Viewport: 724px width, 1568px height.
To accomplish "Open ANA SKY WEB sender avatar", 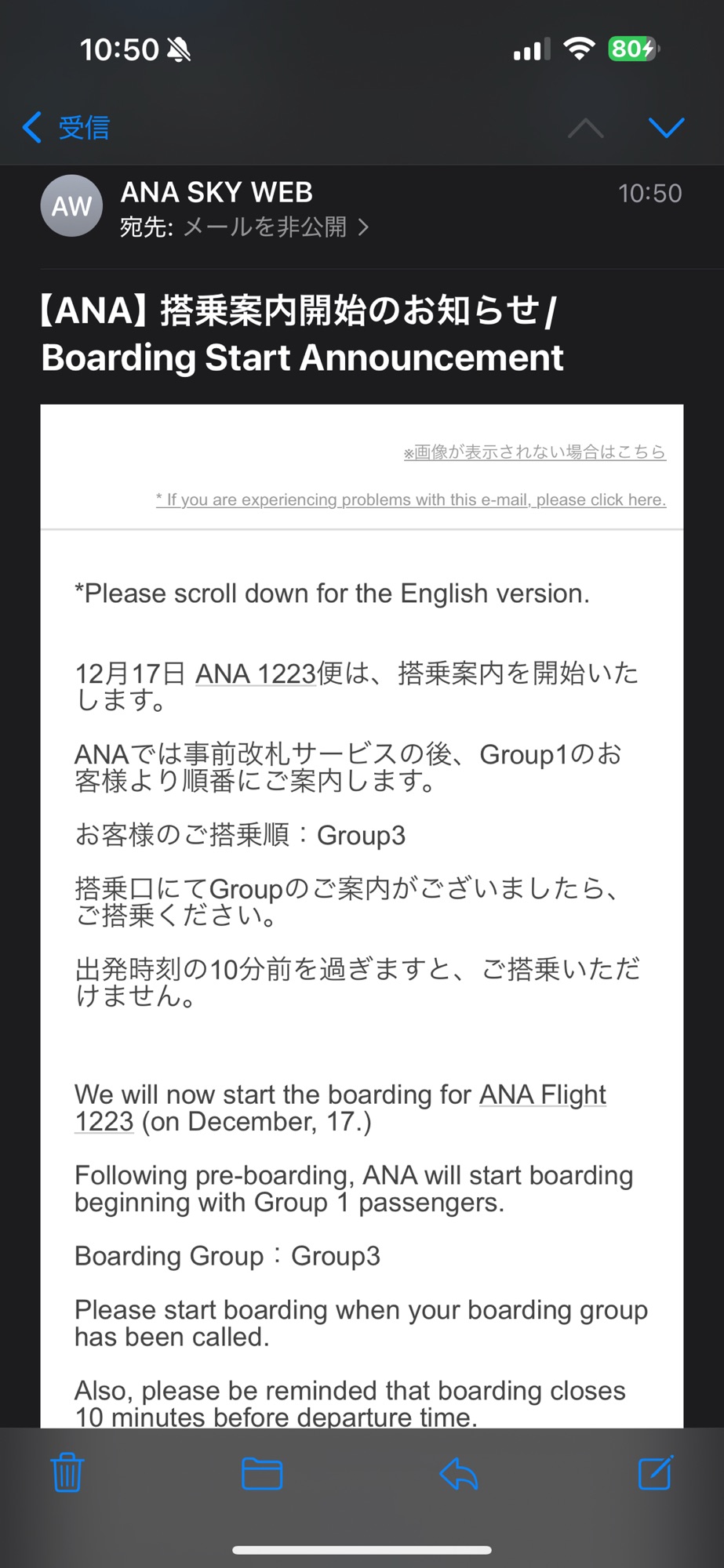I will pos(71,205).
